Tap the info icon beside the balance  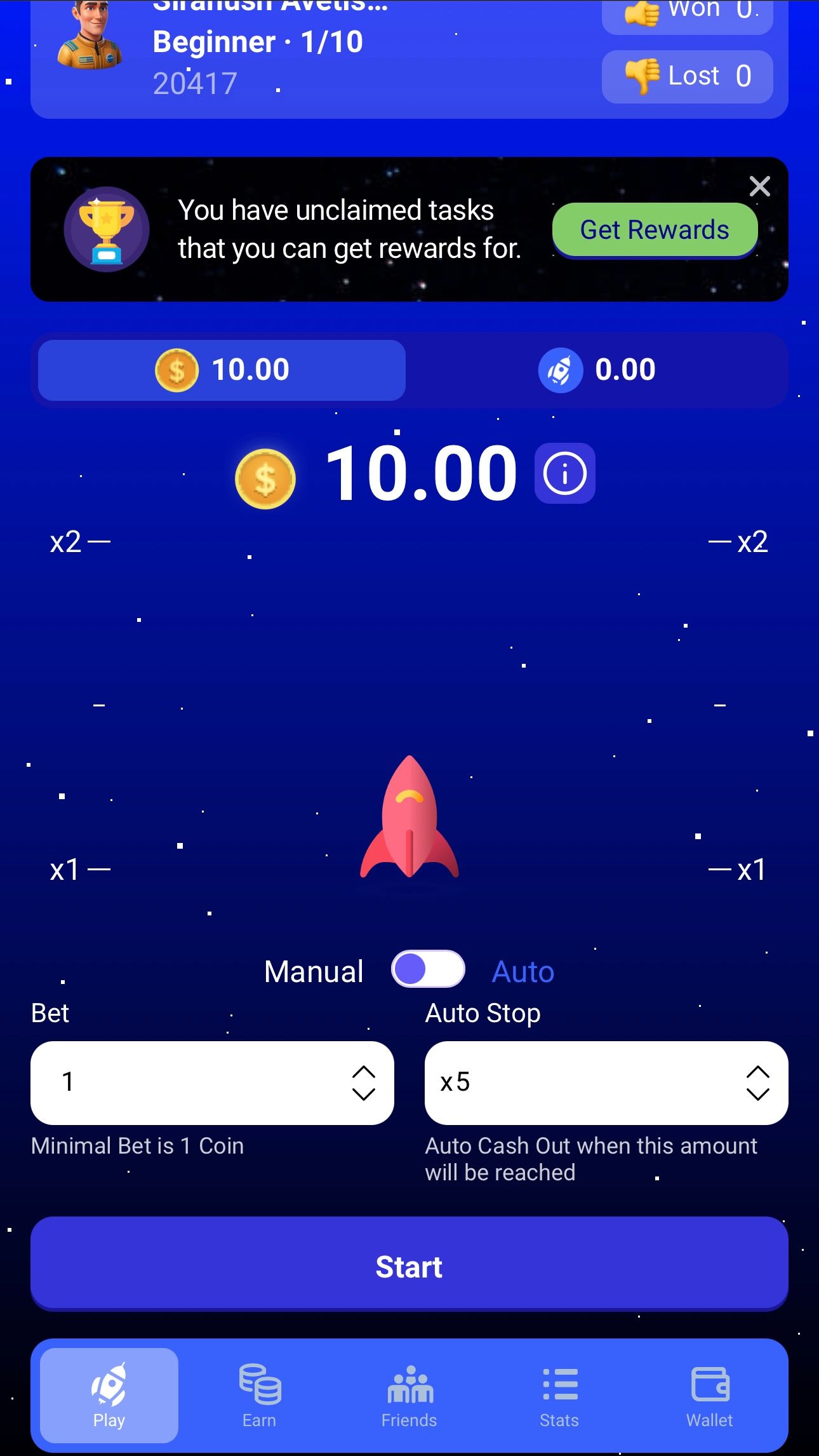(x=564, y=473)
